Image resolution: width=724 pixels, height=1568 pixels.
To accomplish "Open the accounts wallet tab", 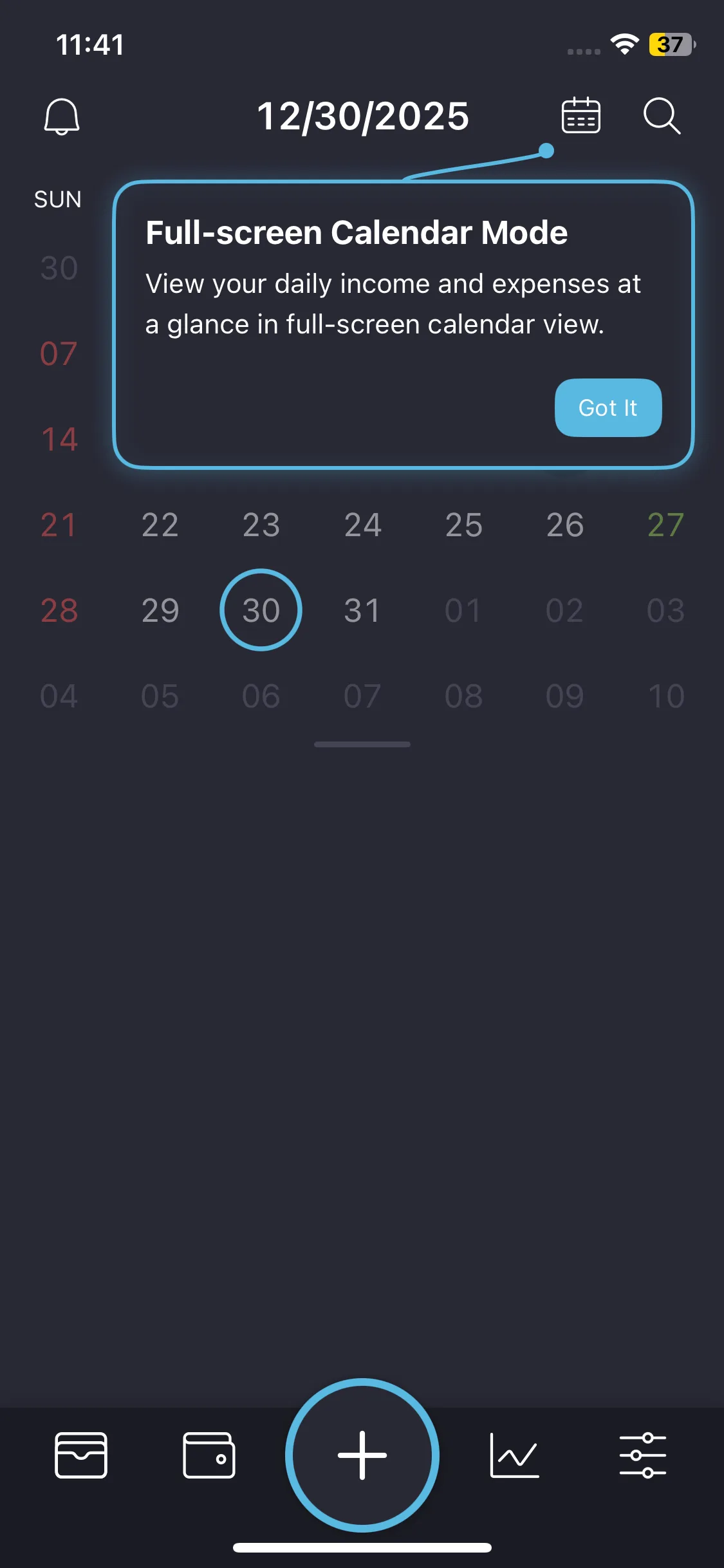I will (209, 1455).
